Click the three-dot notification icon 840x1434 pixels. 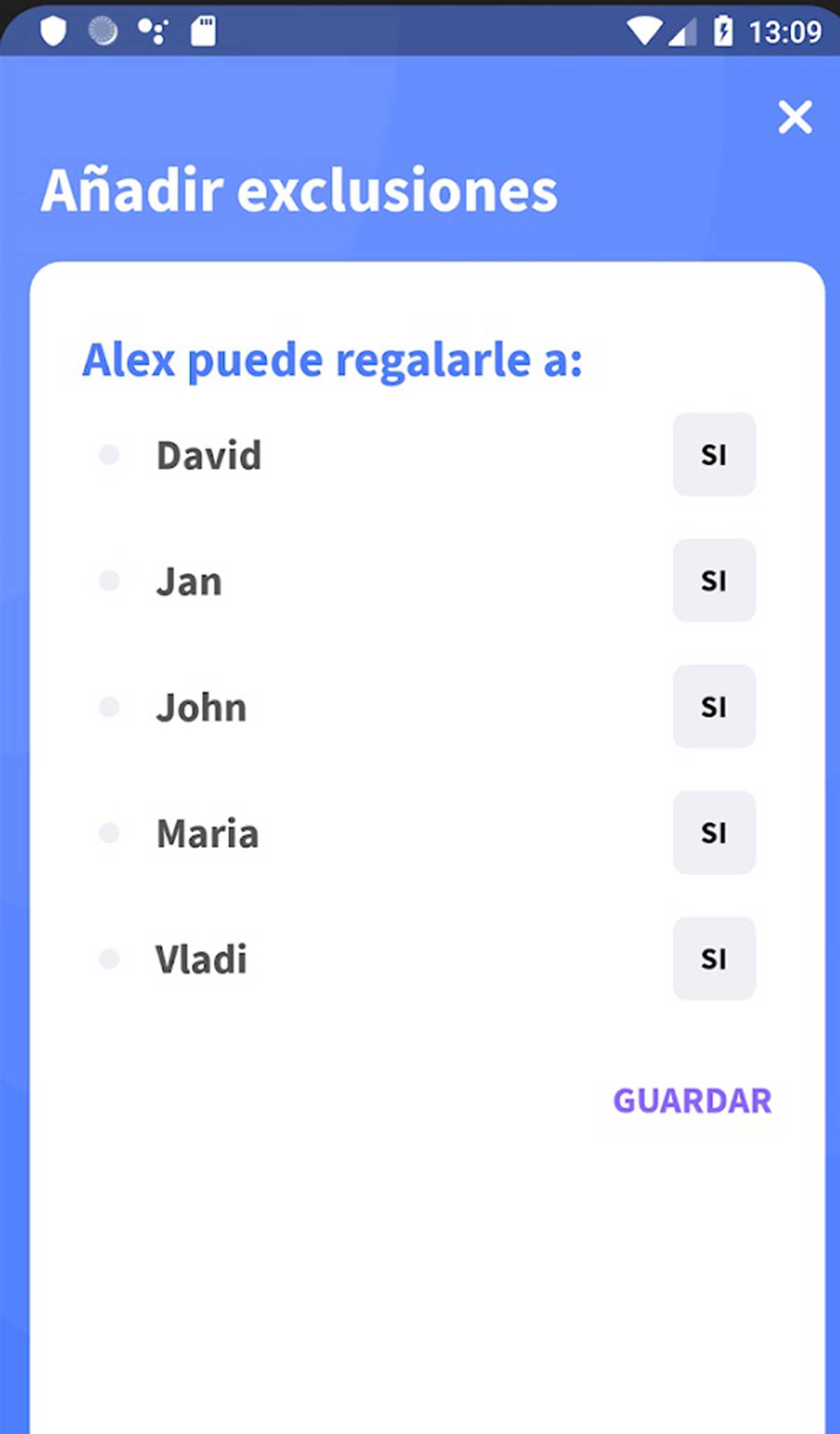click(x=153, y=29)
